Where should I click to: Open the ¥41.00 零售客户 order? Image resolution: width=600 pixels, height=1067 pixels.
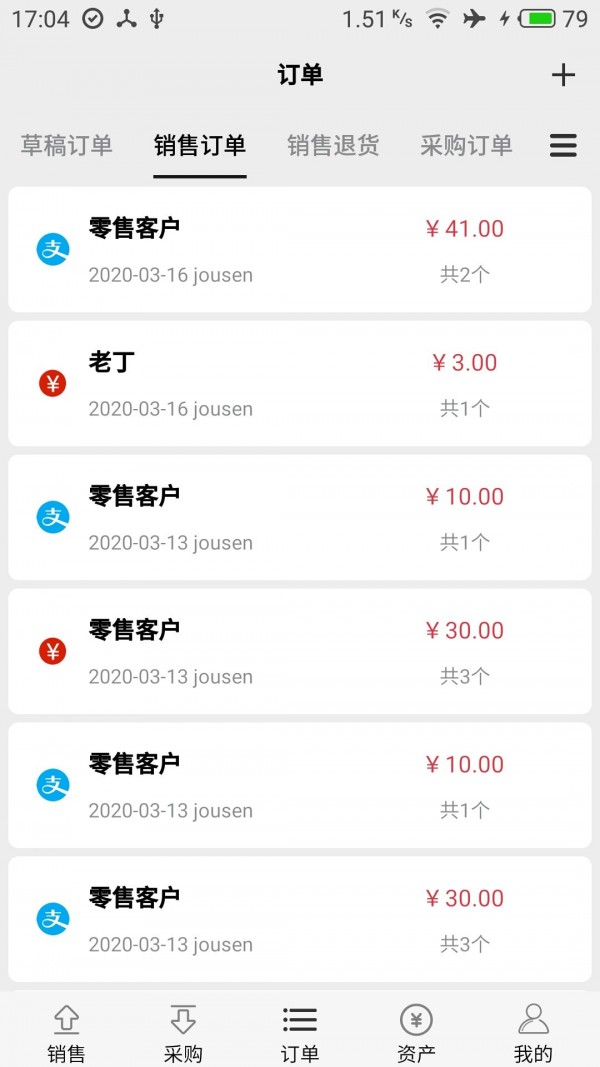[300, 250]
